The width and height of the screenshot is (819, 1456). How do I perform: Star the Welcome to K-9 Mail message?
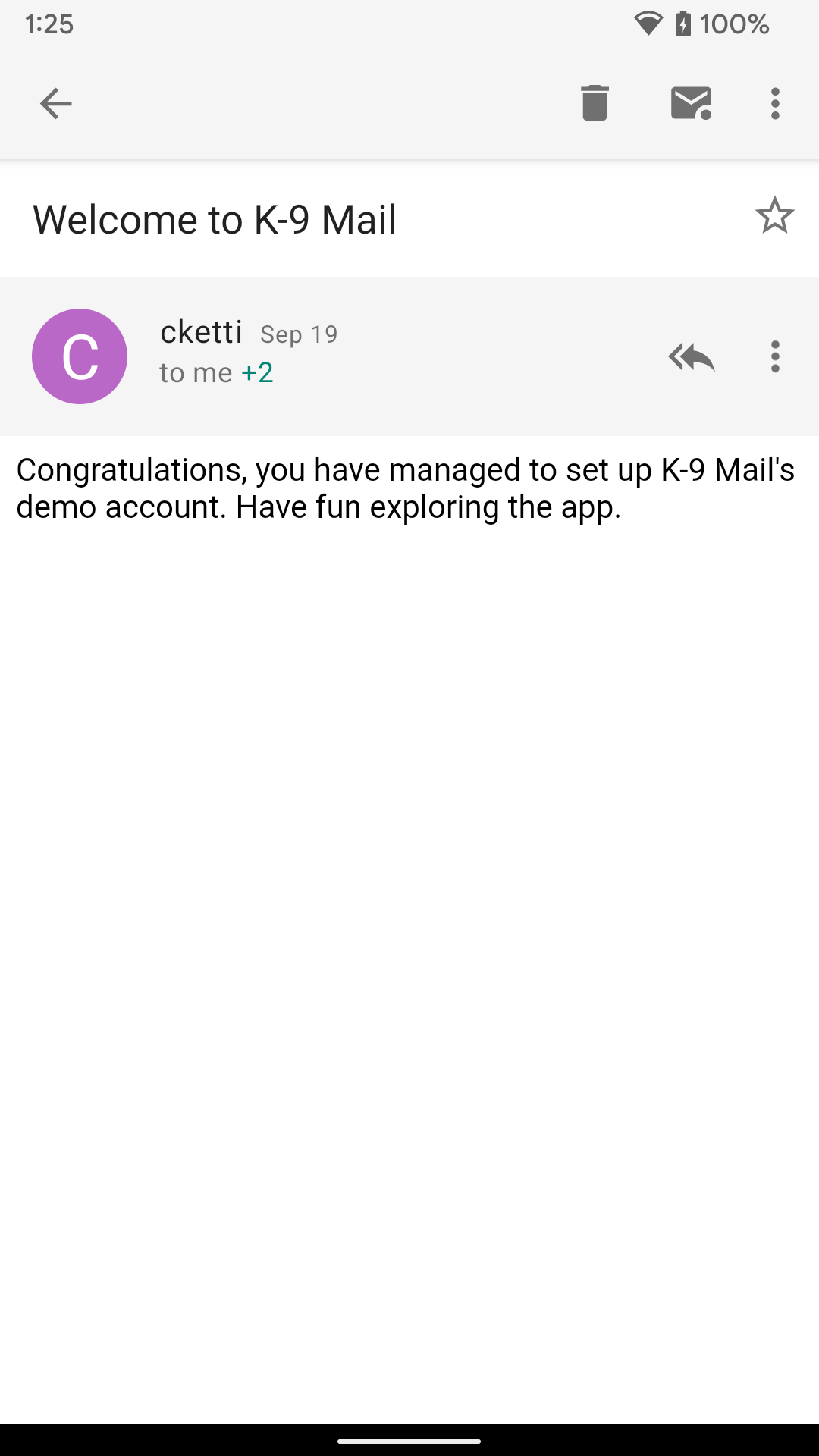tap(774, 216)
